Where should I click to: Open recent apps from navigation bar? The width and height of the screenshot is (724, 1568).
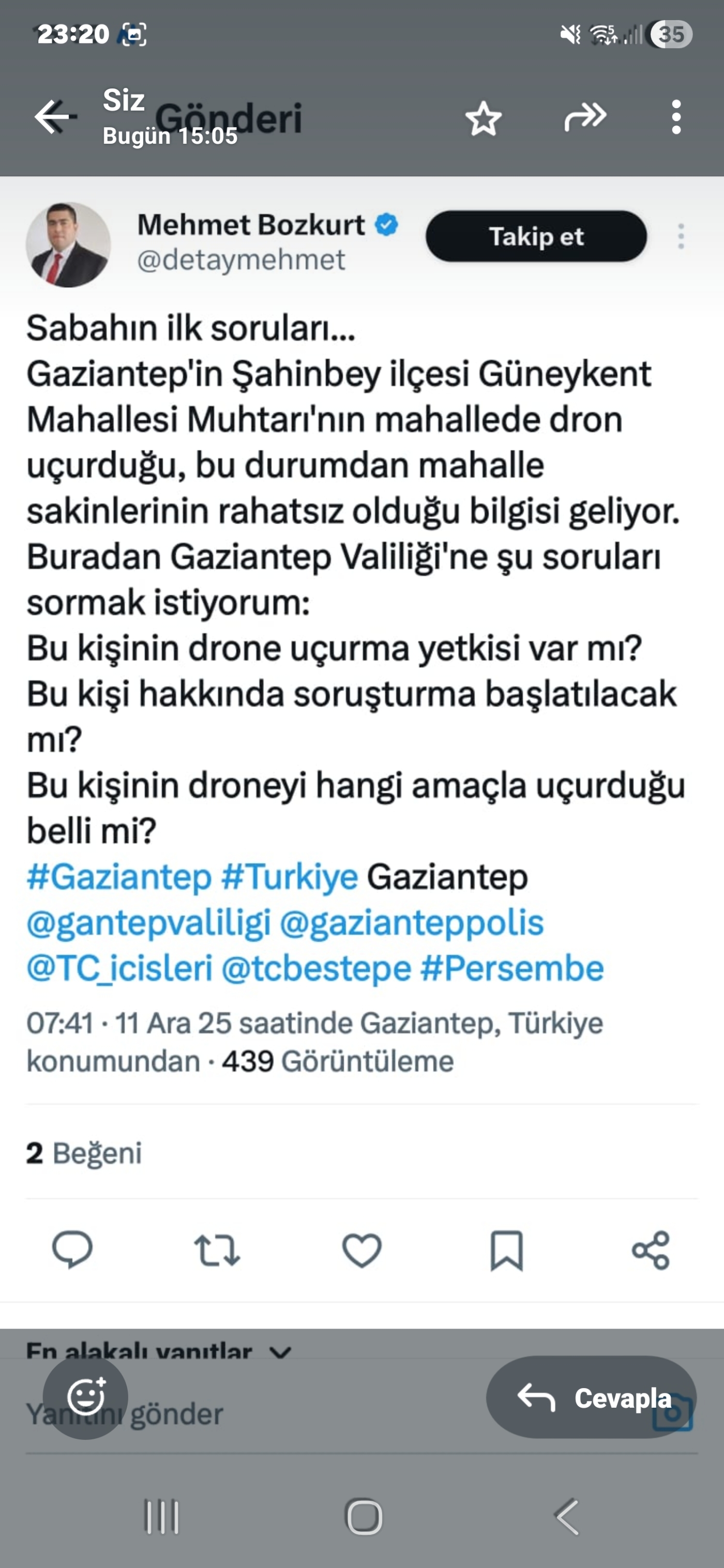click(x=161, y=1517)
